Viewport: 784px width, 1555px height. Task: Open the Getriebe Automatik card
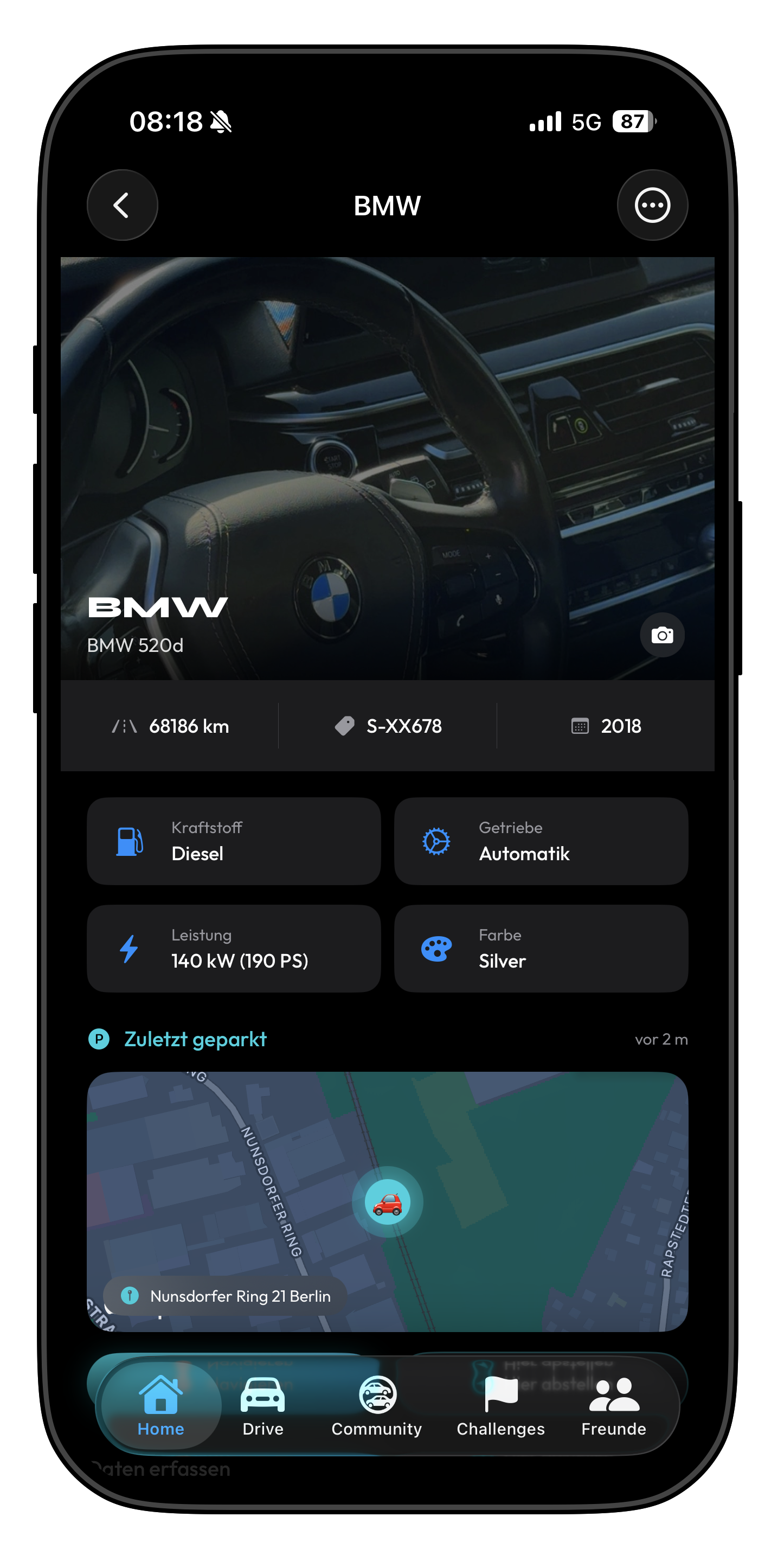(541, 841)
